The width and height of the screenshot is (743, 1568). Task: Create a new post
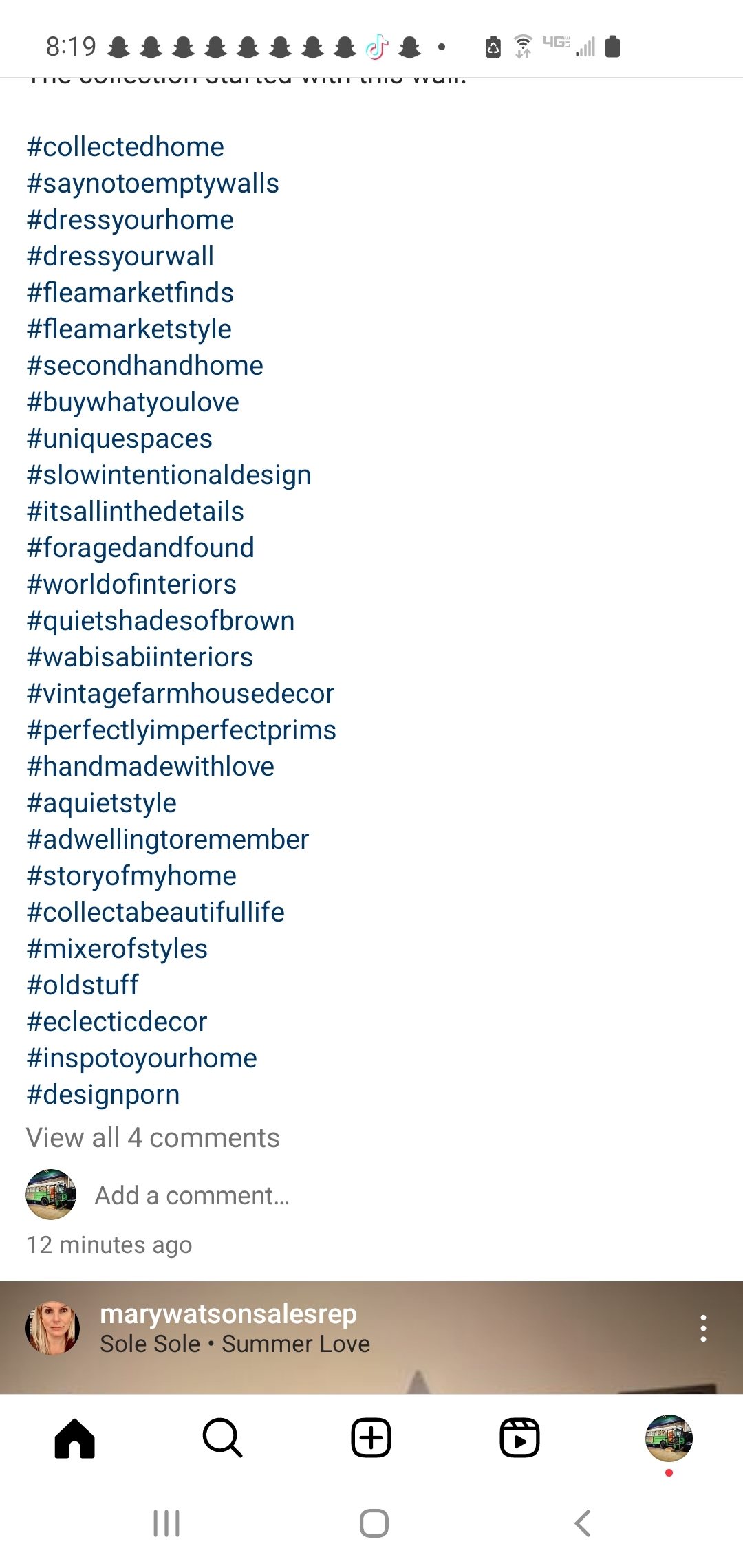coord(371,1438)
